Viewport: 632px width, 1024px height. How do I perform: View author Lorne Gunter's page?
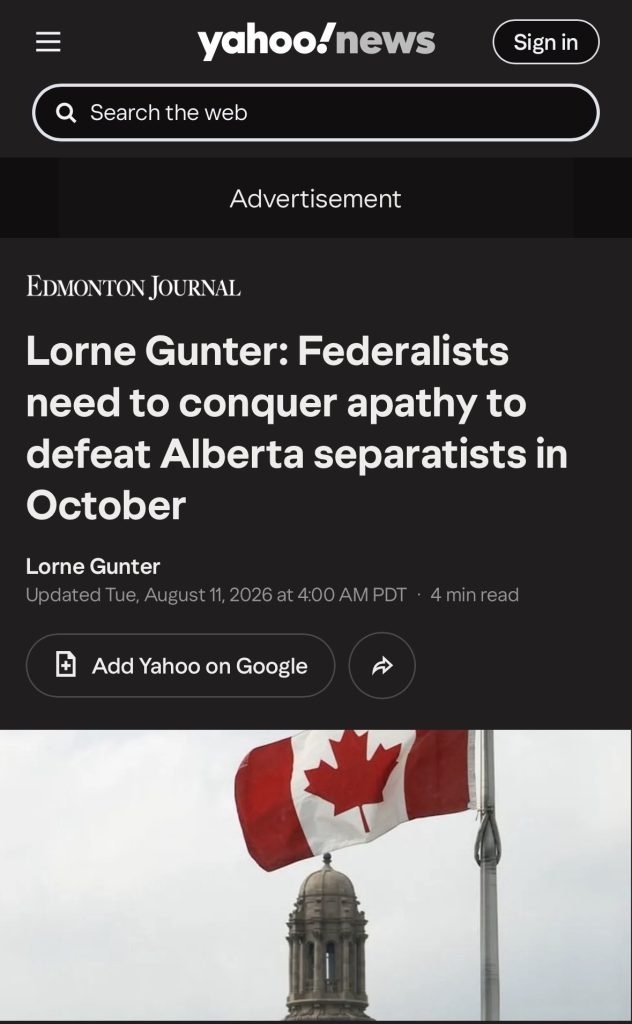coord(93,566)
